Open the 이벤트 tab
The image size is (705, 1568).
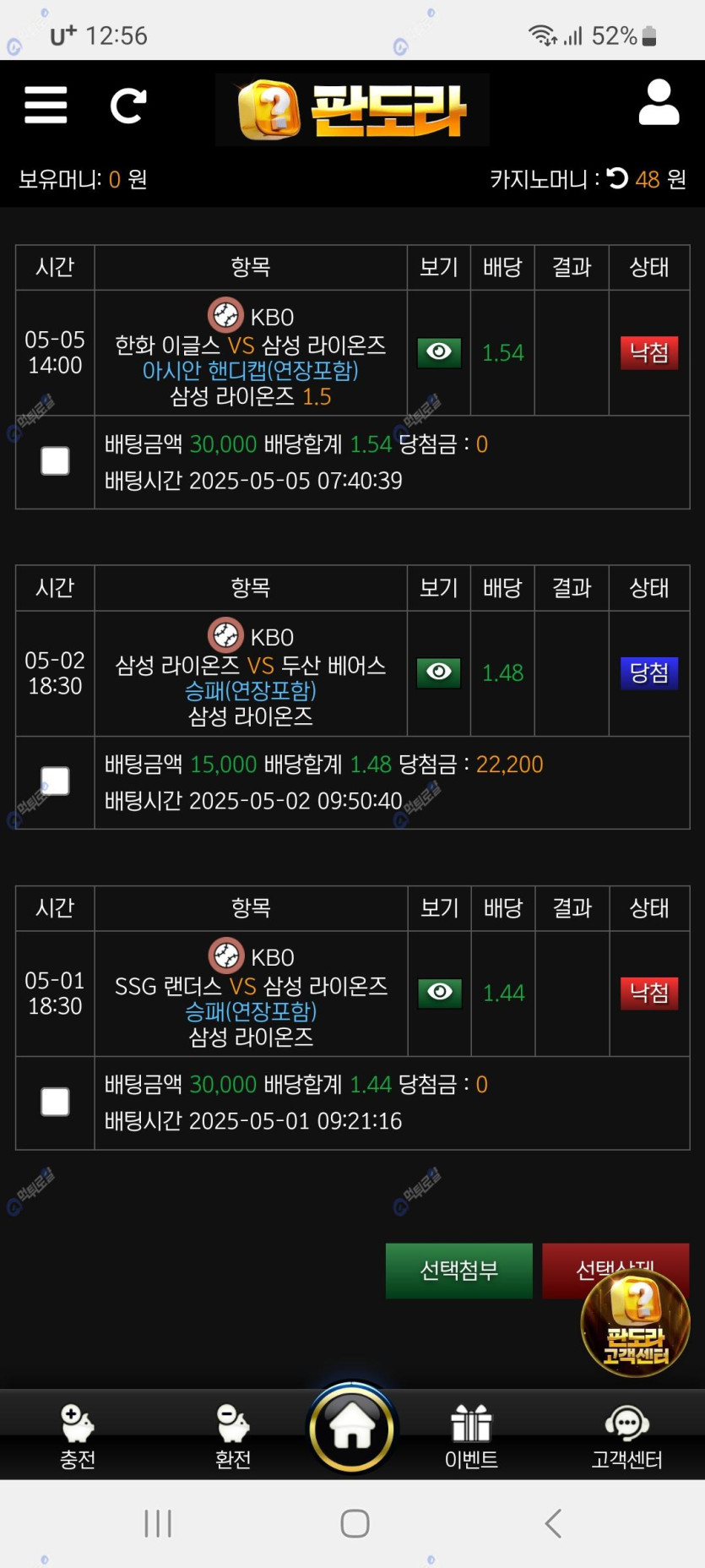471,1435
